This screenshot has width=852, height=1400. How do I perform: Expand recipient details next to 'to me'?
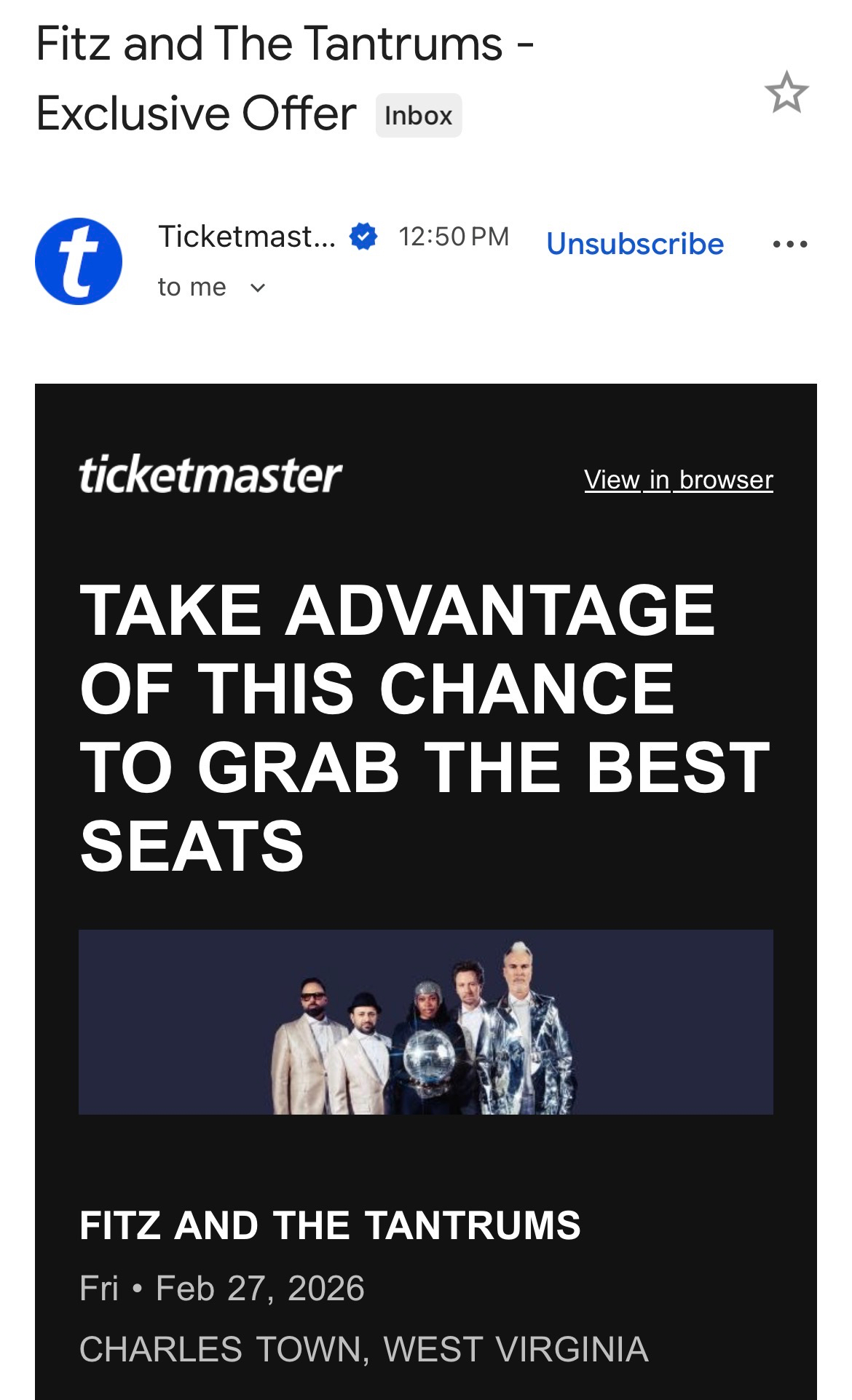pos(257,288)
